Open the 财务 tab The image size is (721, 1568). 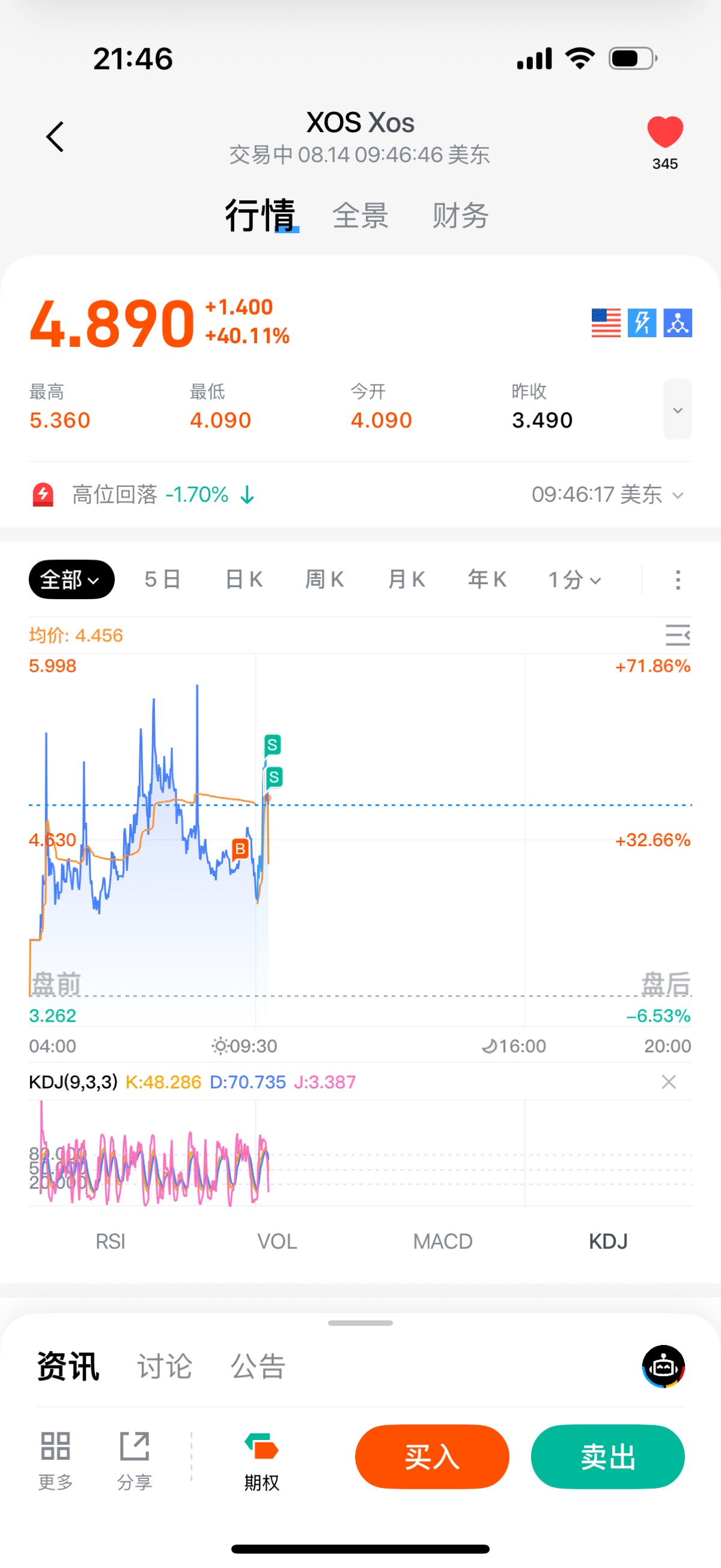[460, 216]
